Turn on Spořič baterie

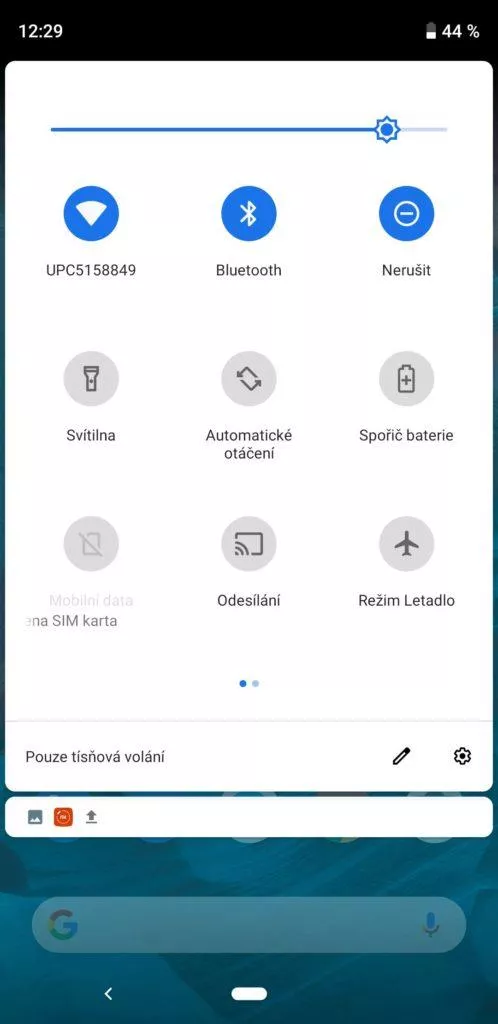406,379
